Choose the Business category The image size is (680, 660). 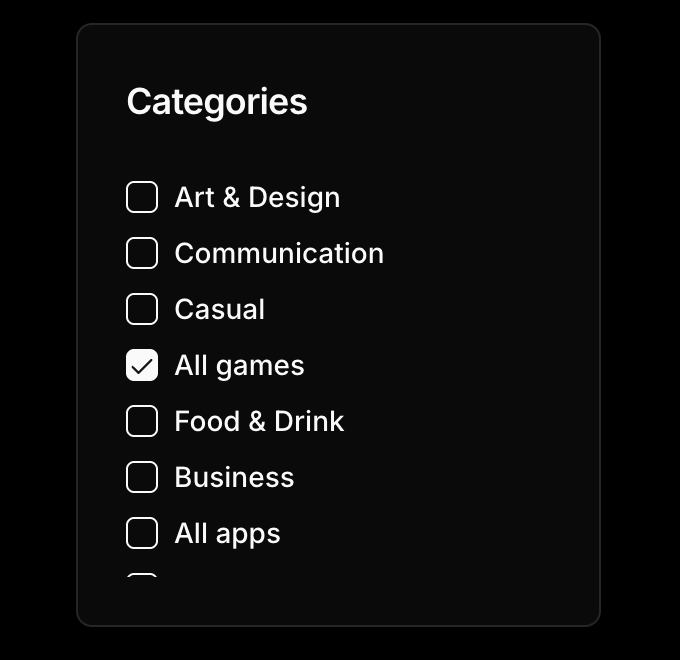pos(142,477)
